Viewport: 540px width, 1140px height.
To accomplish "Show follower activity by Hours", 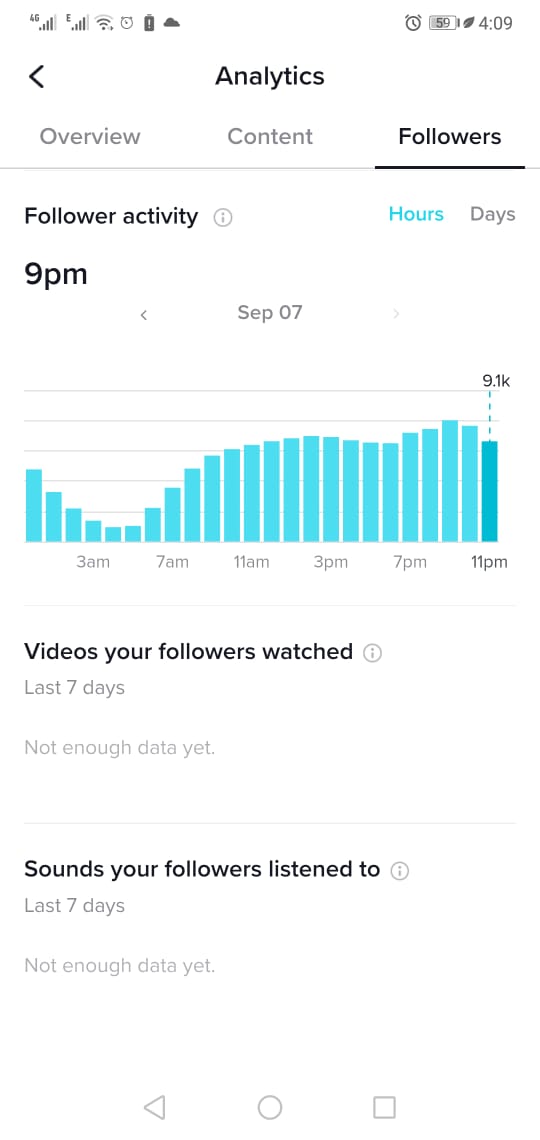I will pos(416,214).
